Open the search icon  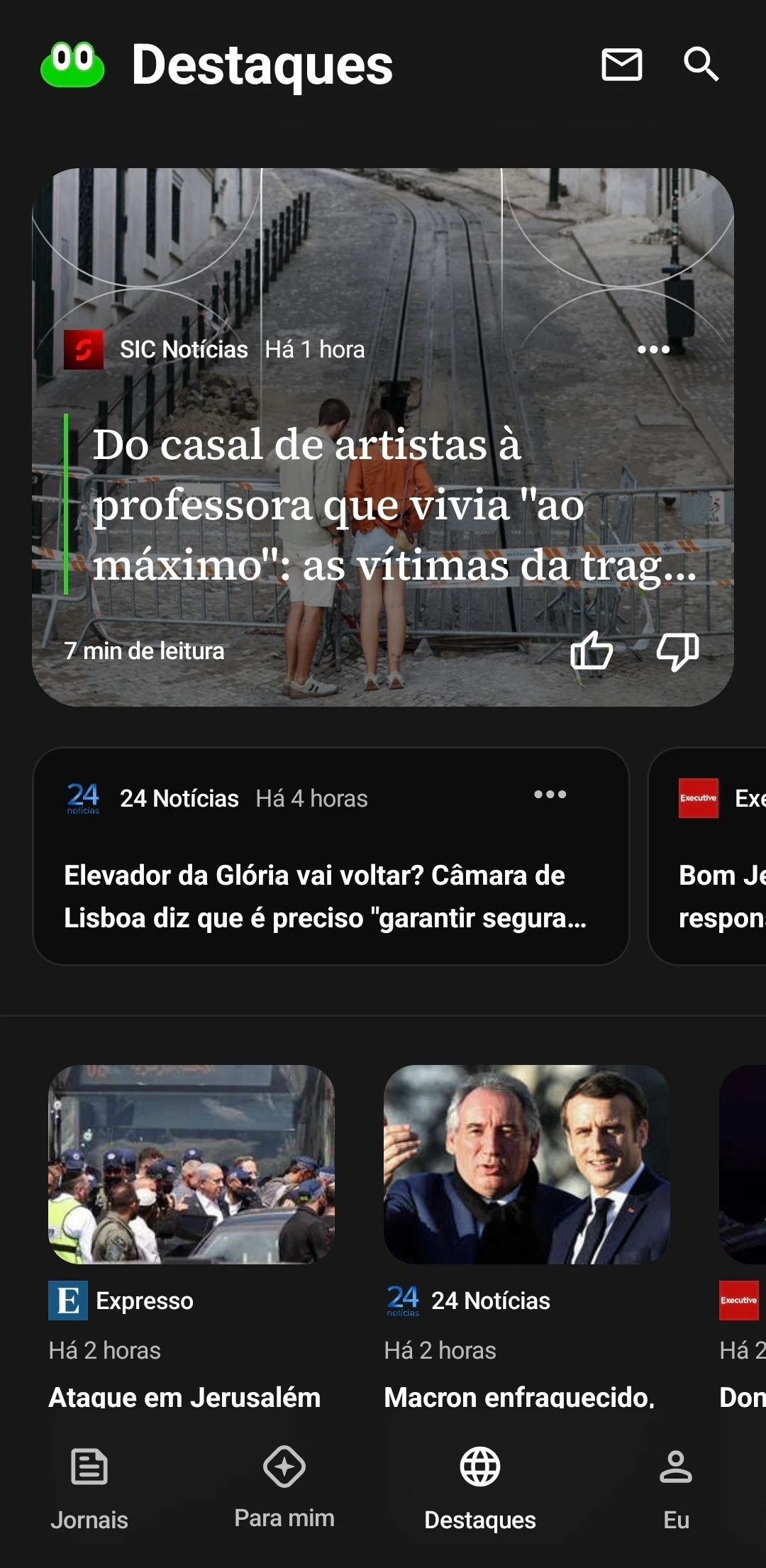coord(701,65)
